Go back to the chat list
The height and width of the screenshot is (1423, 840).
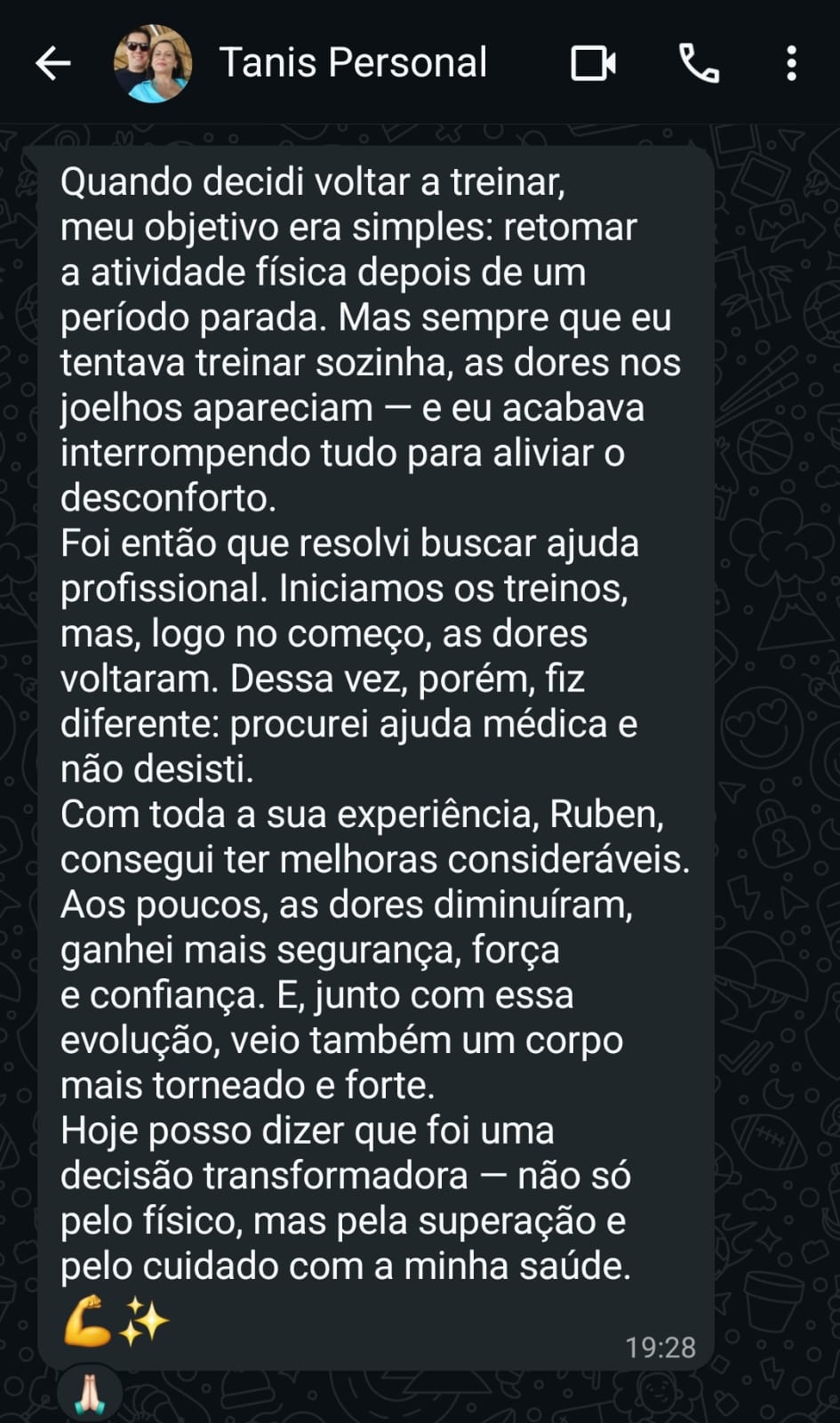(52, 63)
